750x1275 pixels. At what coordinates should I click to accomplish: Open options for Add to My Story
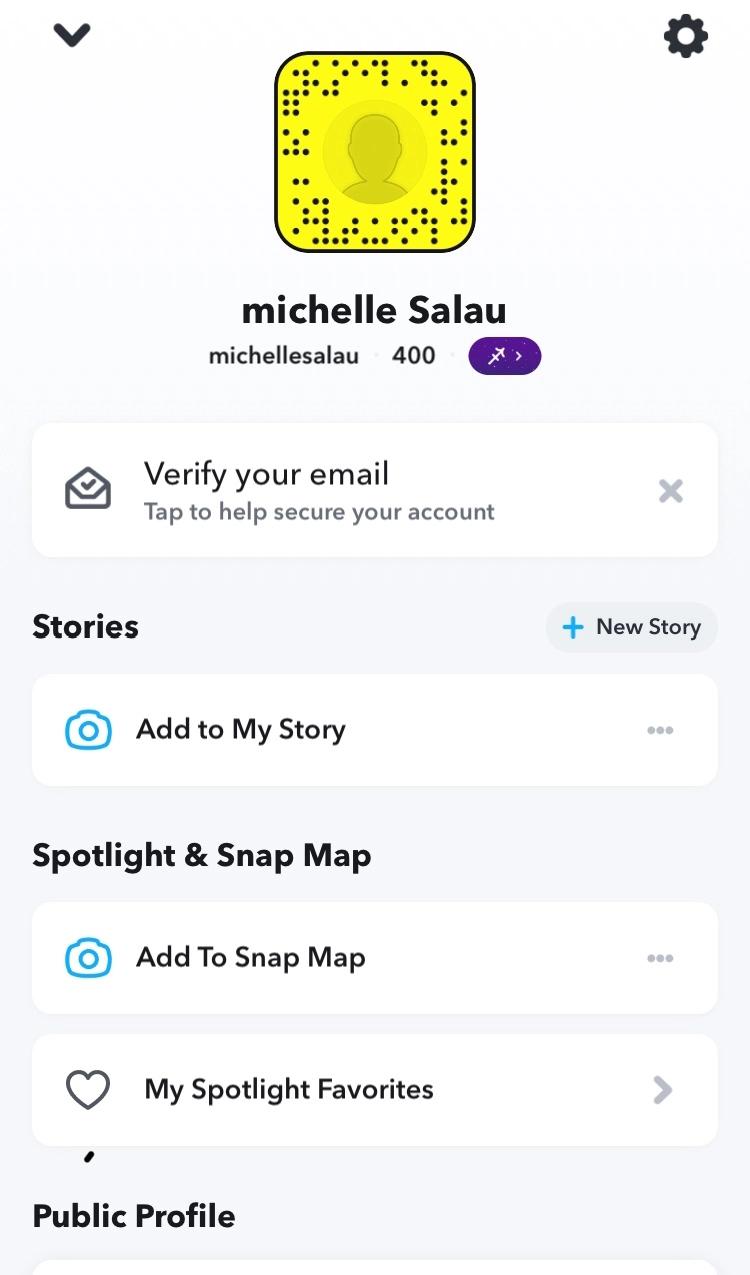(x=660, y=730)
